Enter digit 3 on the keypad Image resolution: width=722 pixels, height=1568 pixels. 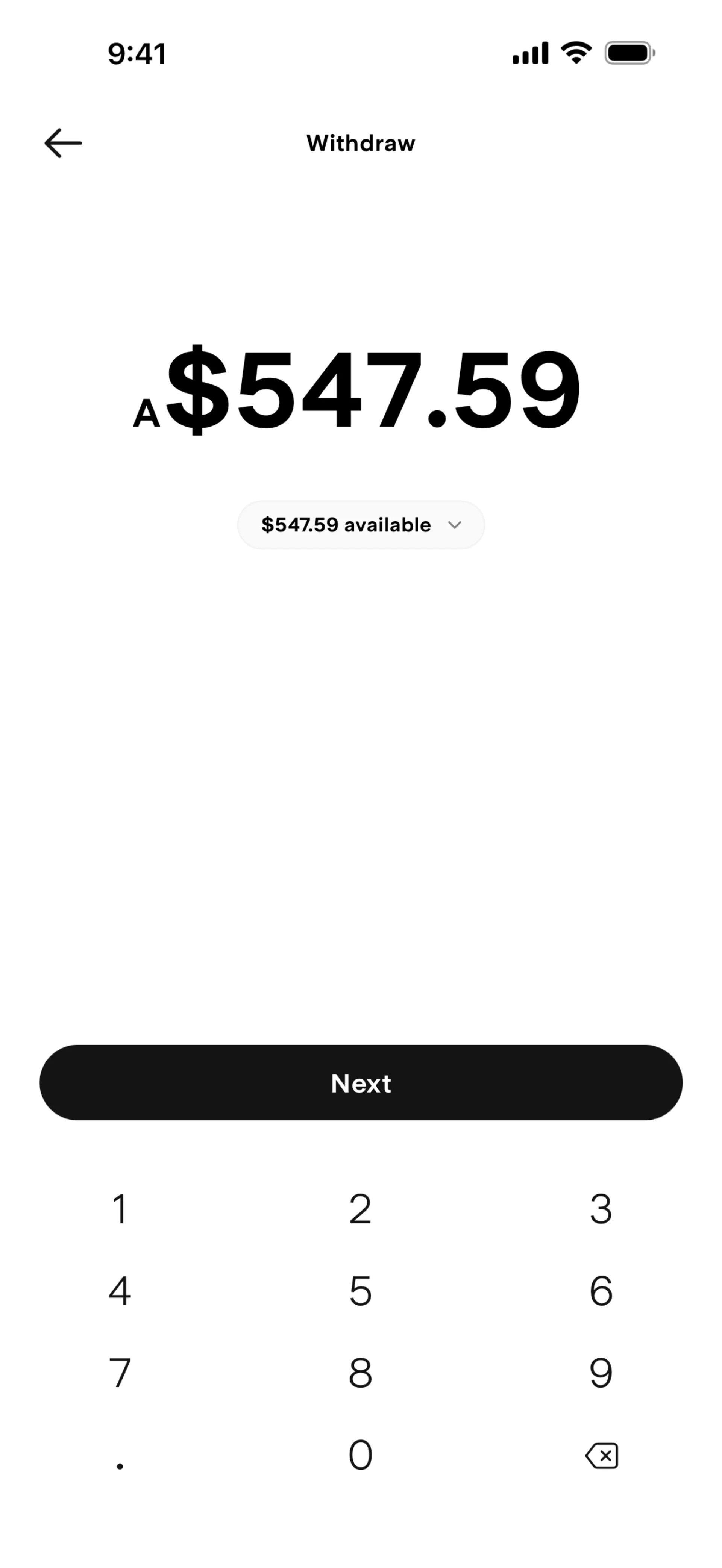tap(601, 1209)
